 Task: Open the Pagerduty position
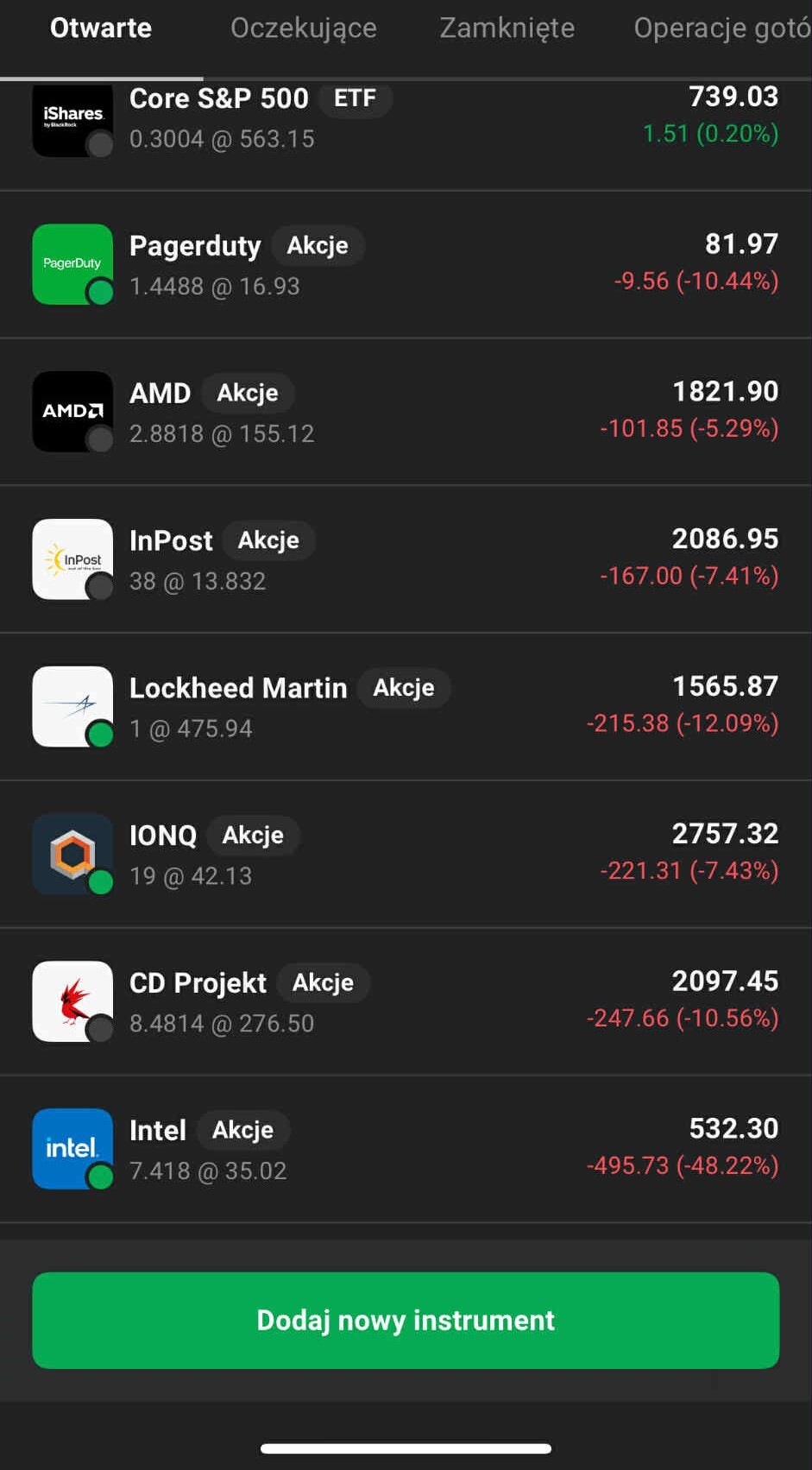[x=406, y=264]
